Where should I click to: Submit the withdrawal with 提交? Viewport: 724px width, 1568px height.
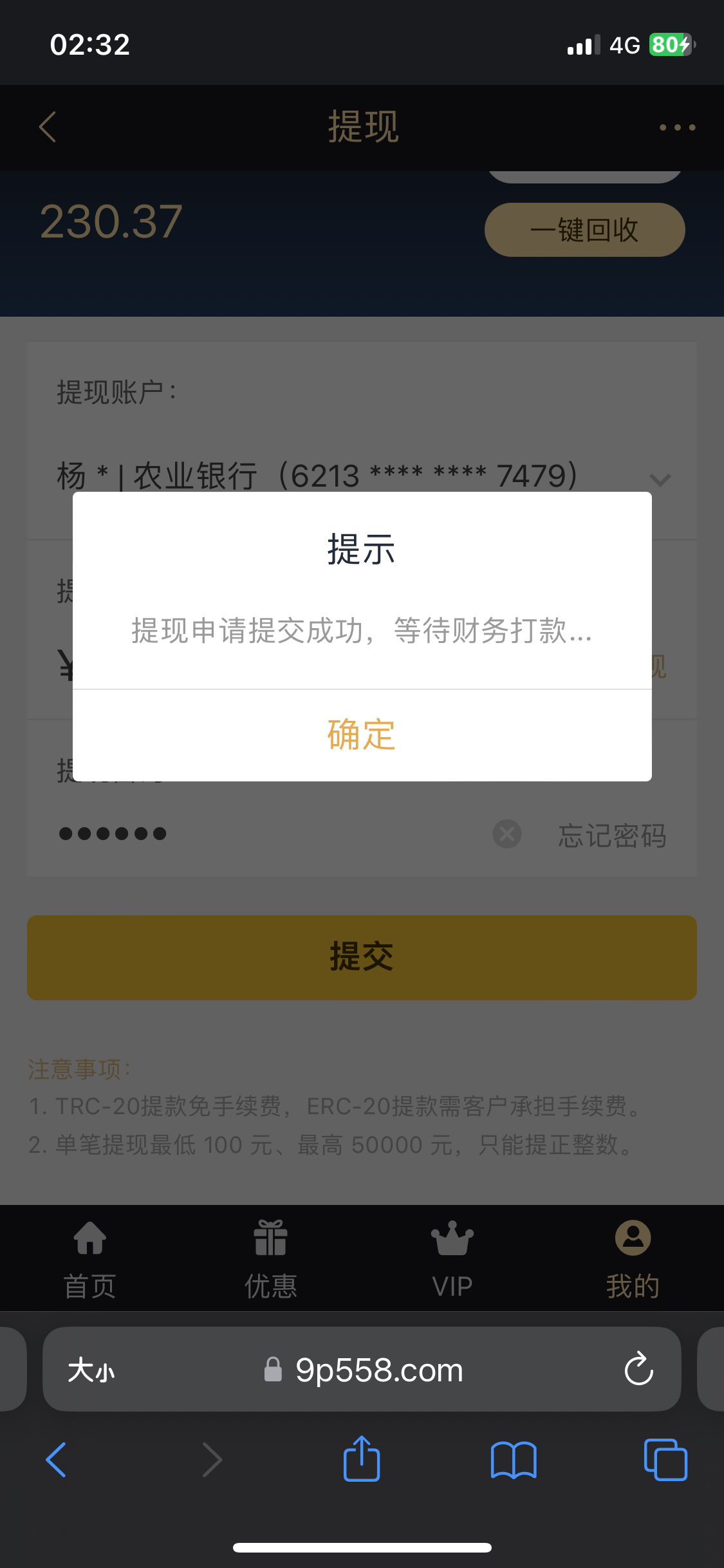[x=362, y=957]
